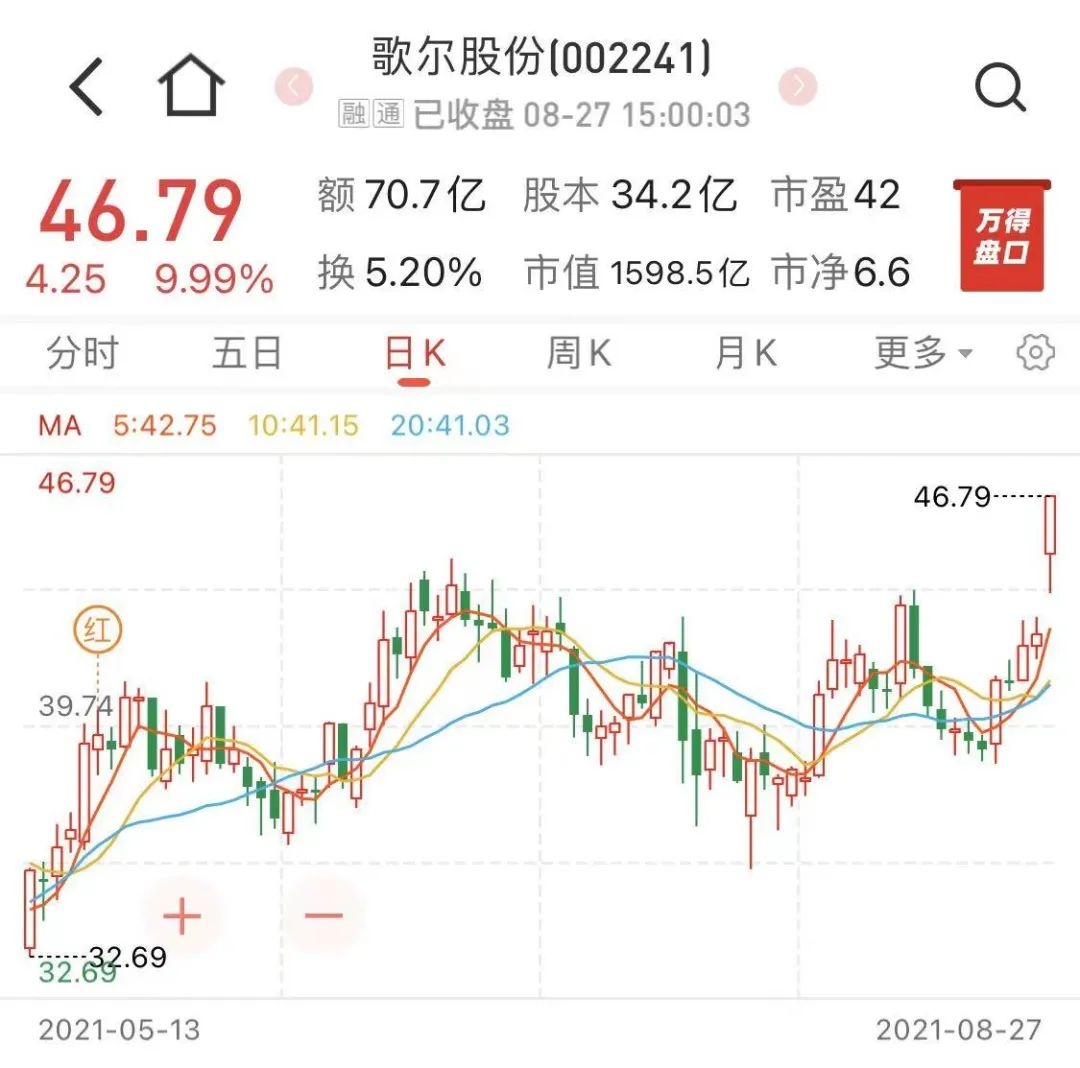Open the 万得盘口 panel
This screenshot has height=1068, width=1080.
click(x=1001, y=236)
